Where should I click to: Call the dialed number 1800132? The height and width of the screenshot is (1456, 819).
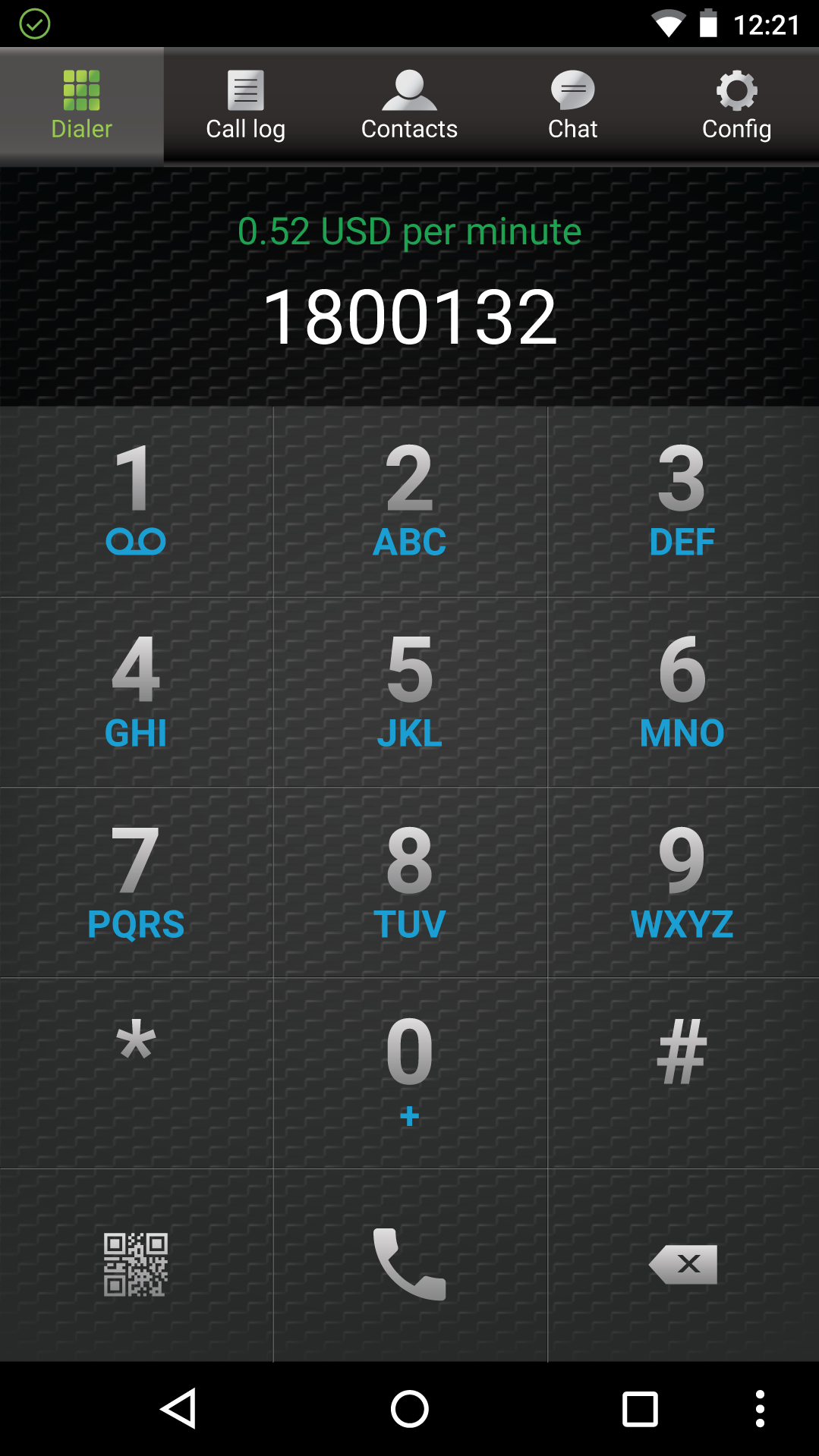pos(410,1265)
